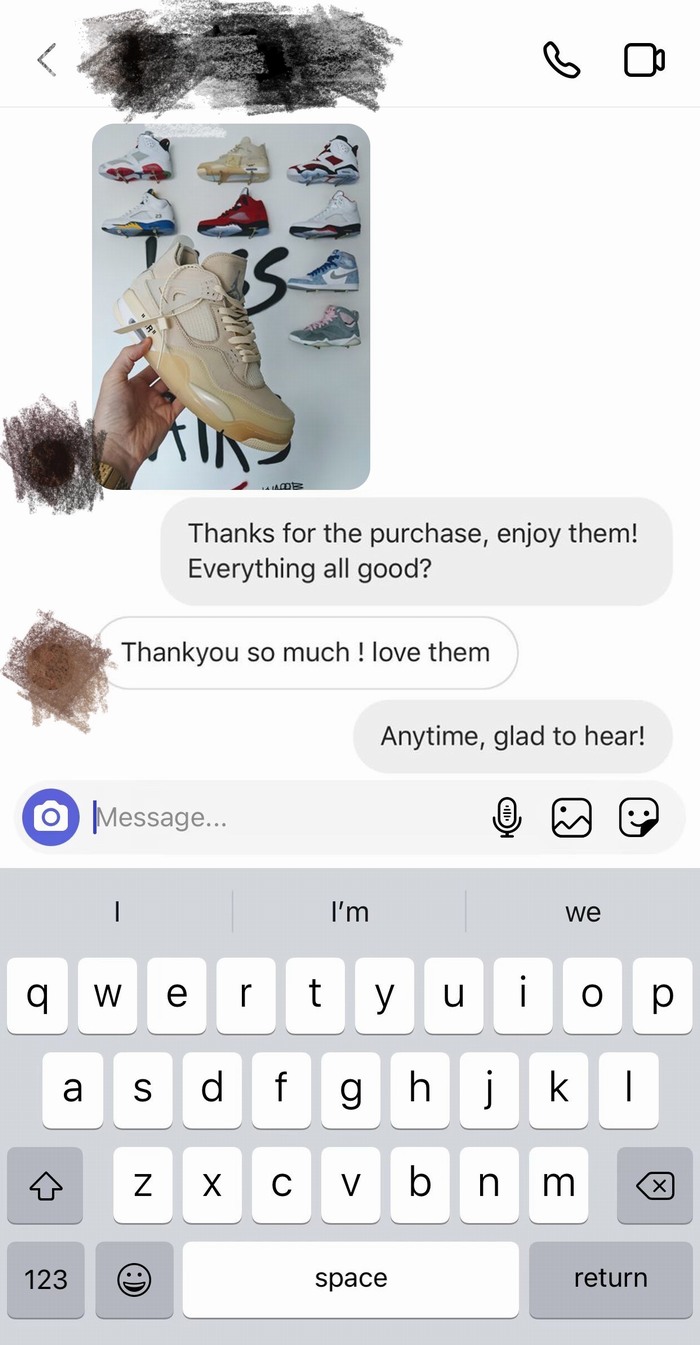Open the camera from message bar
Image resolution: width=700 pixels, height=1345 pixels.
click(51, 817)
